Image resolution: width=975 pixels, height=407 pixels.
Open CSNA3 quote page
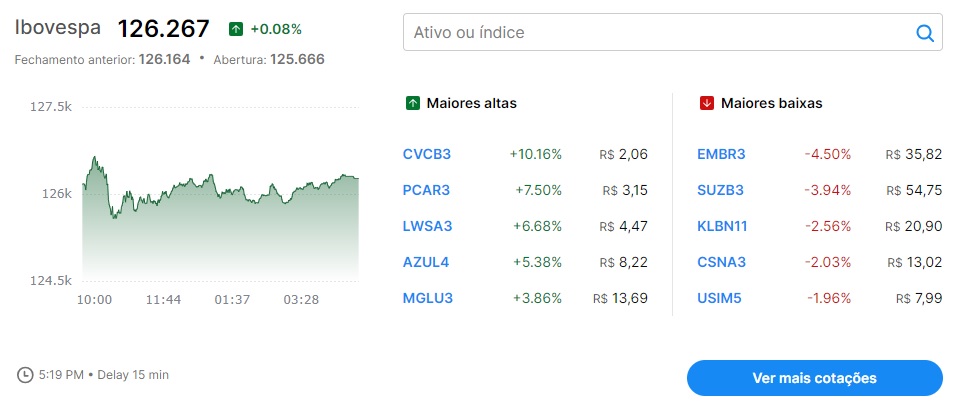[721, 262]
